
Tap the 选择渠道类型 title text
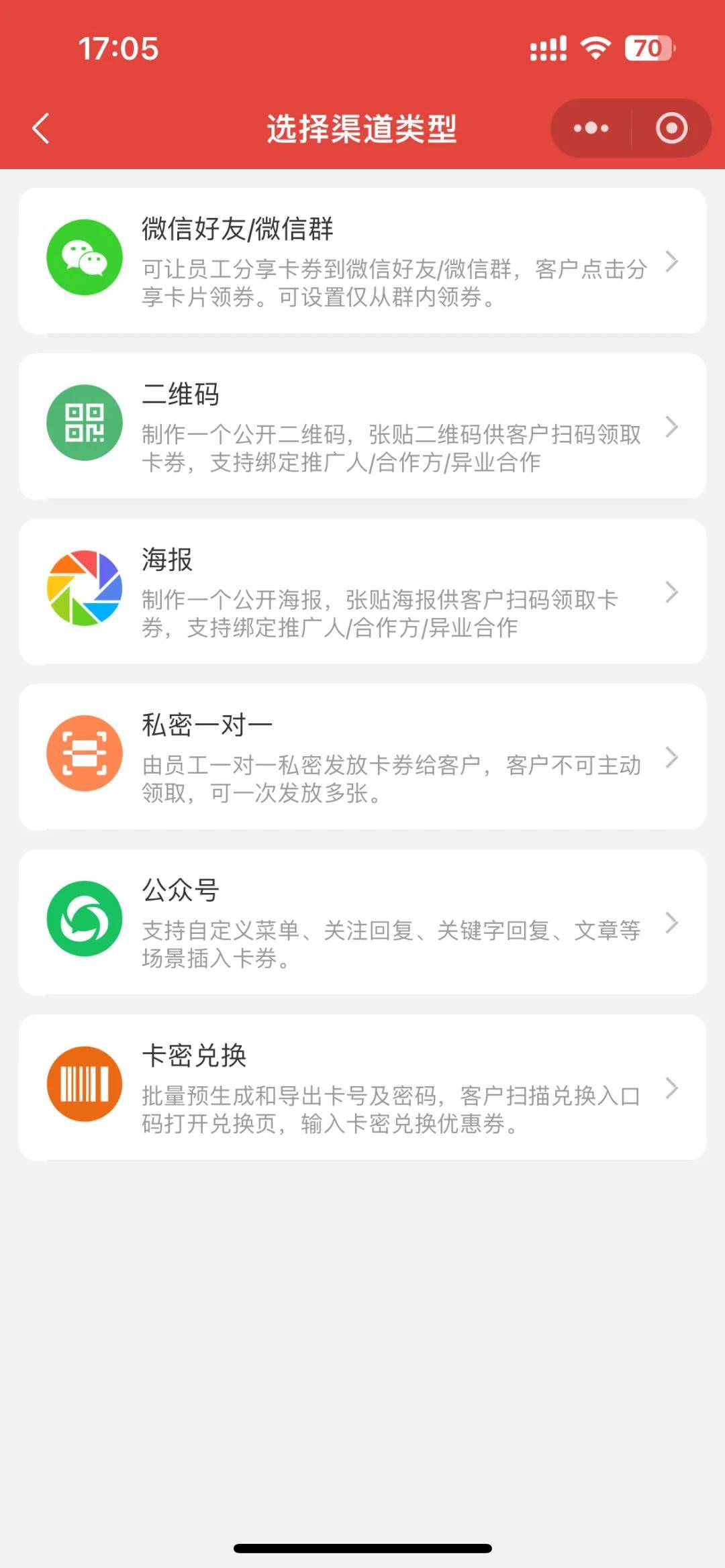click(362, 129)
